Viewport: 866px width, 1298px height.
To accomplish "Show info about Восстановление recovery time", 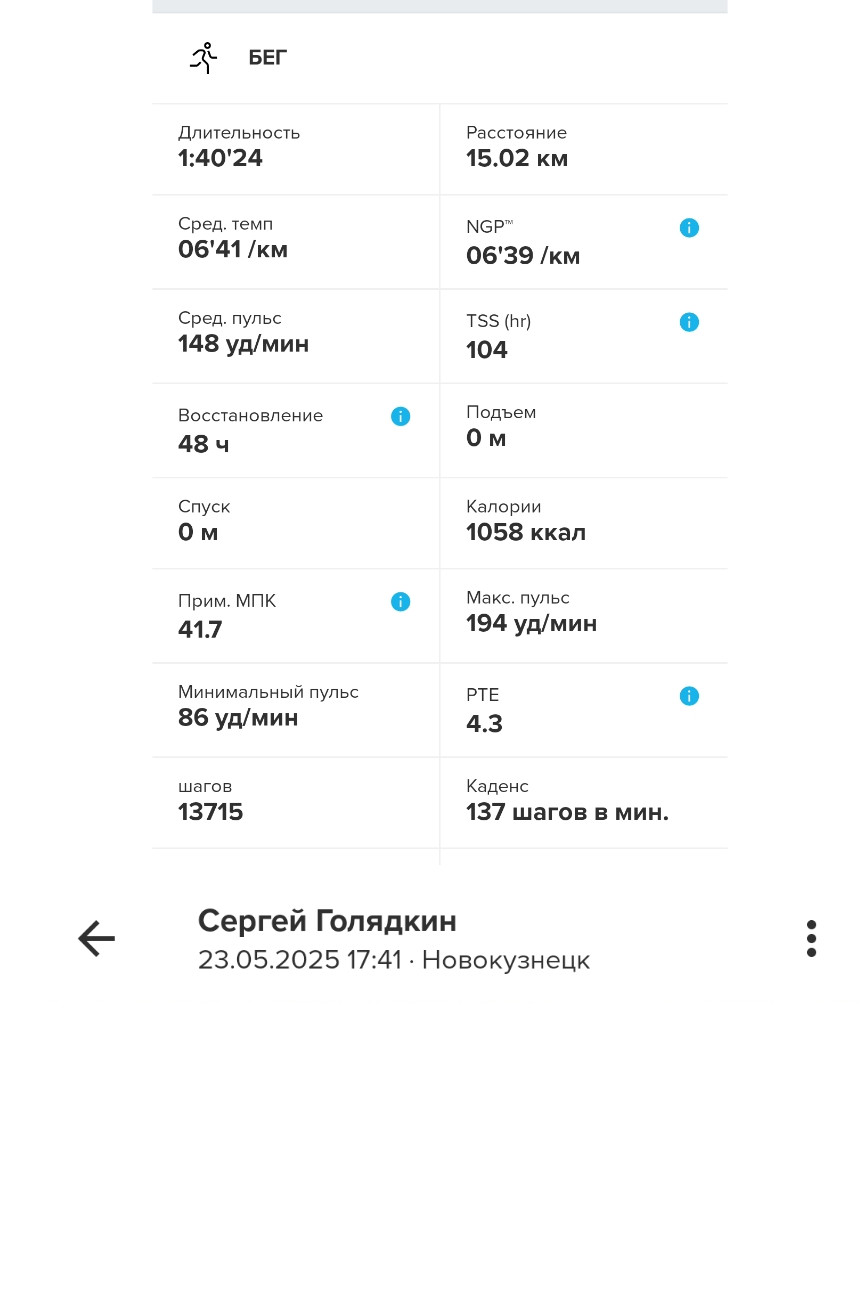I will coord(400,416).
